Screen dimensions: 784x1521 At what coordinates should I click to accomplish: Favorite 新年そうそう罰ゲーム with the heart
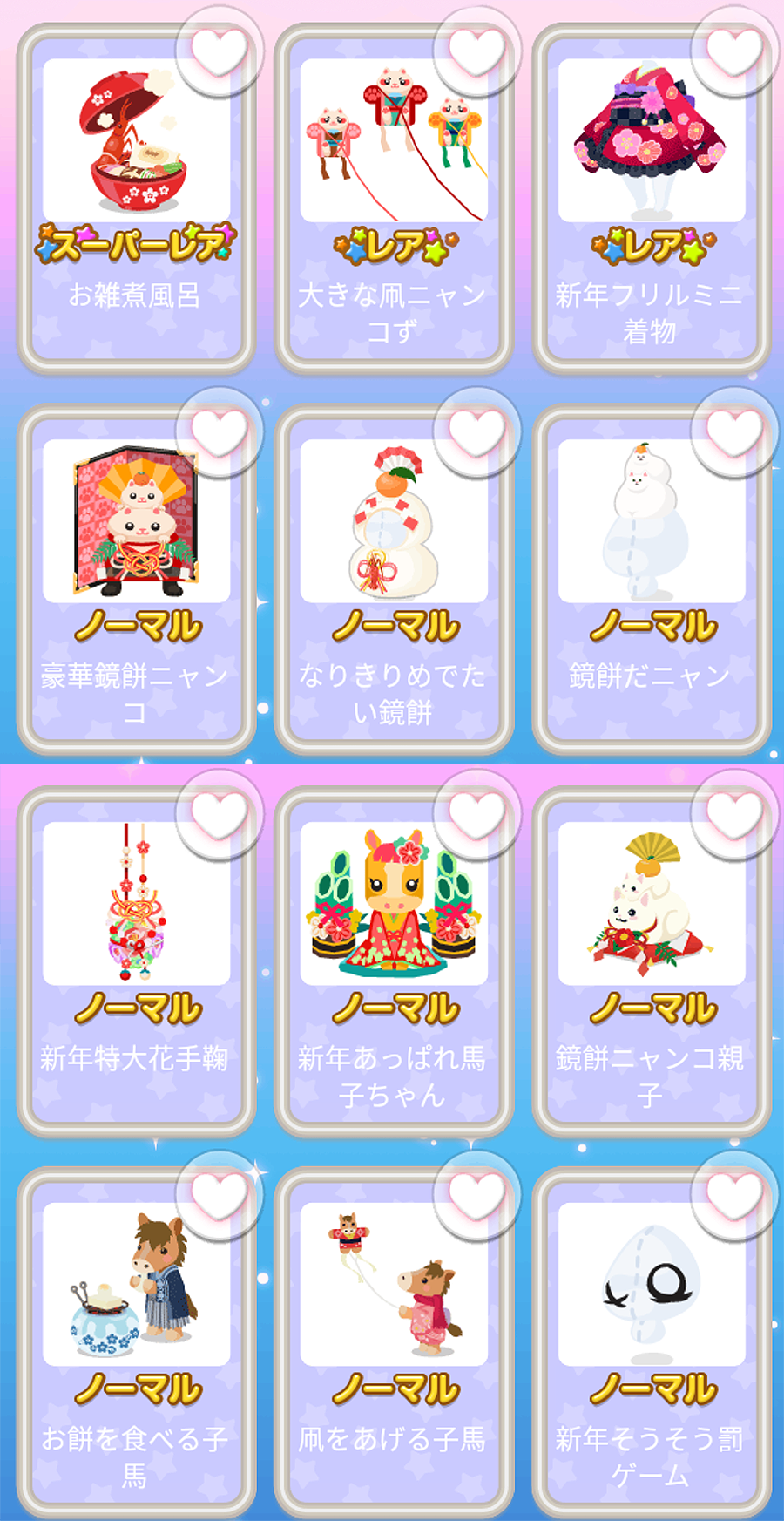pos(733,1194)
